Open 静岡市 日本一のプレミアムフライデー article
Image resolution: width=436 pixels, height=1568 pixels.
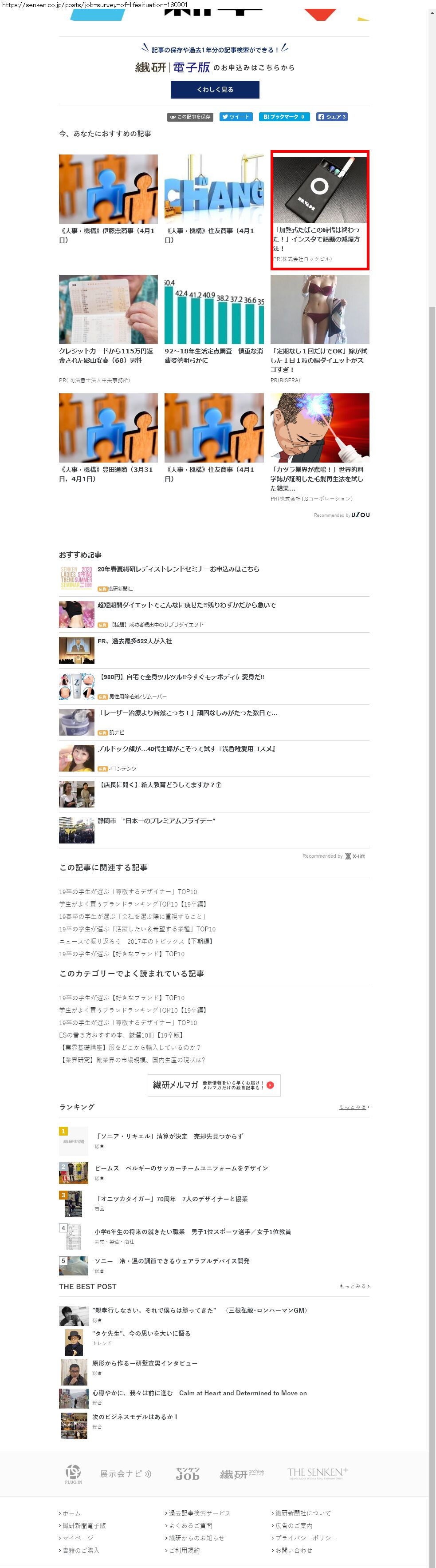[156, 820]
